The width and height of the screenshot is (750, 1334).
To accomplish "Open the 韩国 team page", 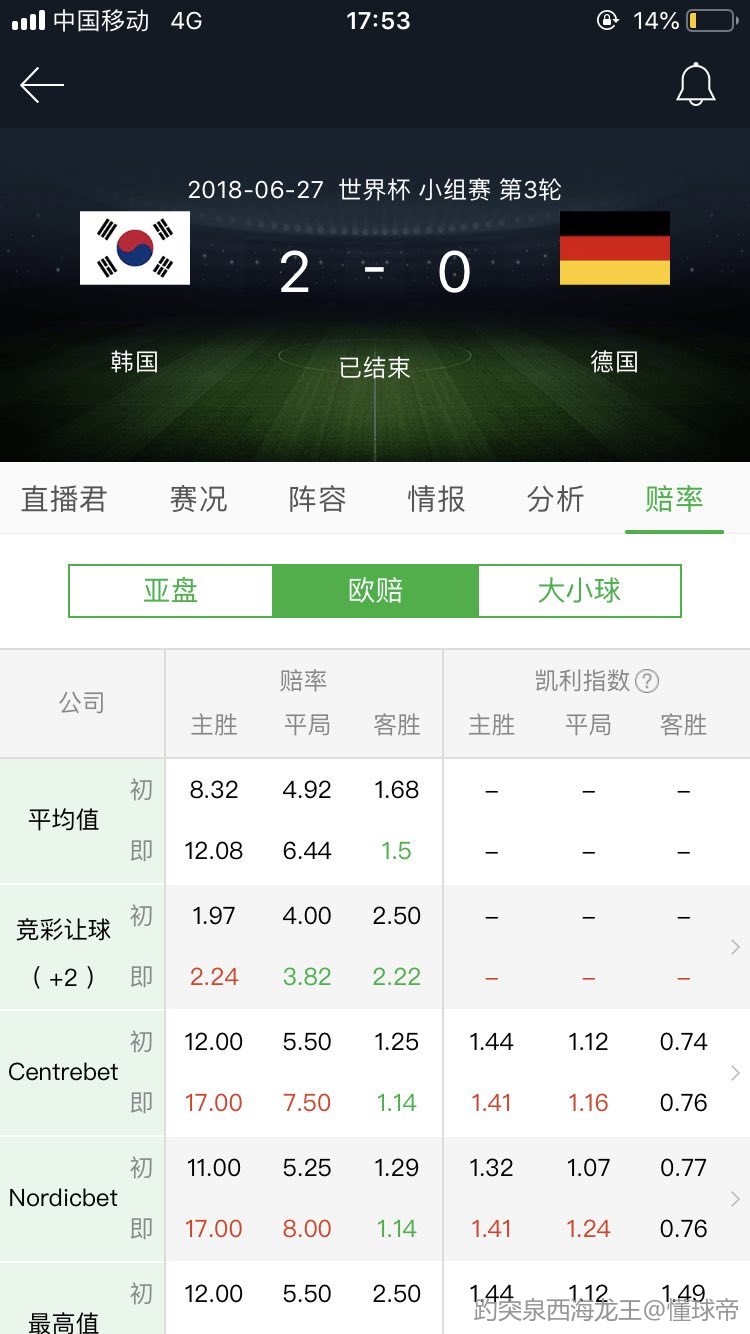I will pyautogui.click(x=135, y=248).
